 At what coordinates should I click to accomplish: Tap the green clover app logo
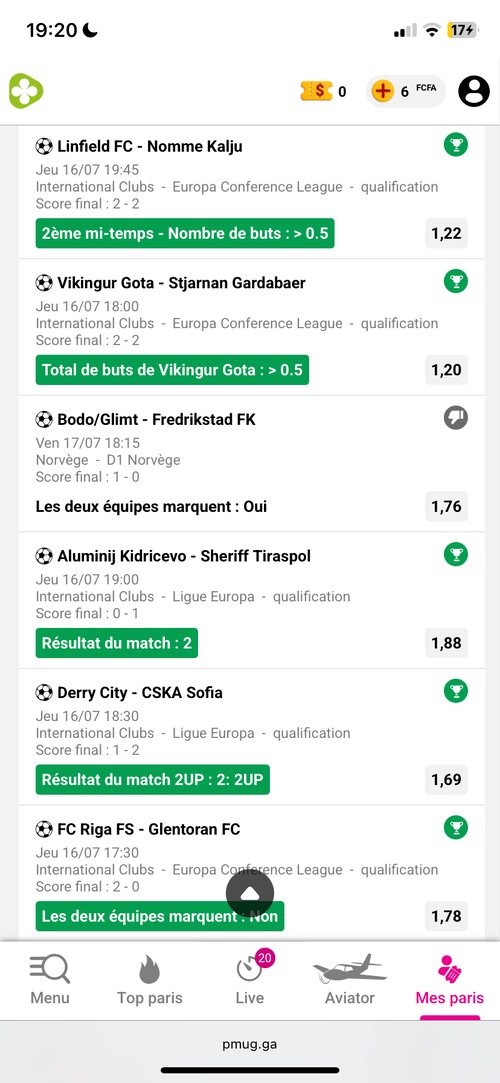click(x=26, y=91)
